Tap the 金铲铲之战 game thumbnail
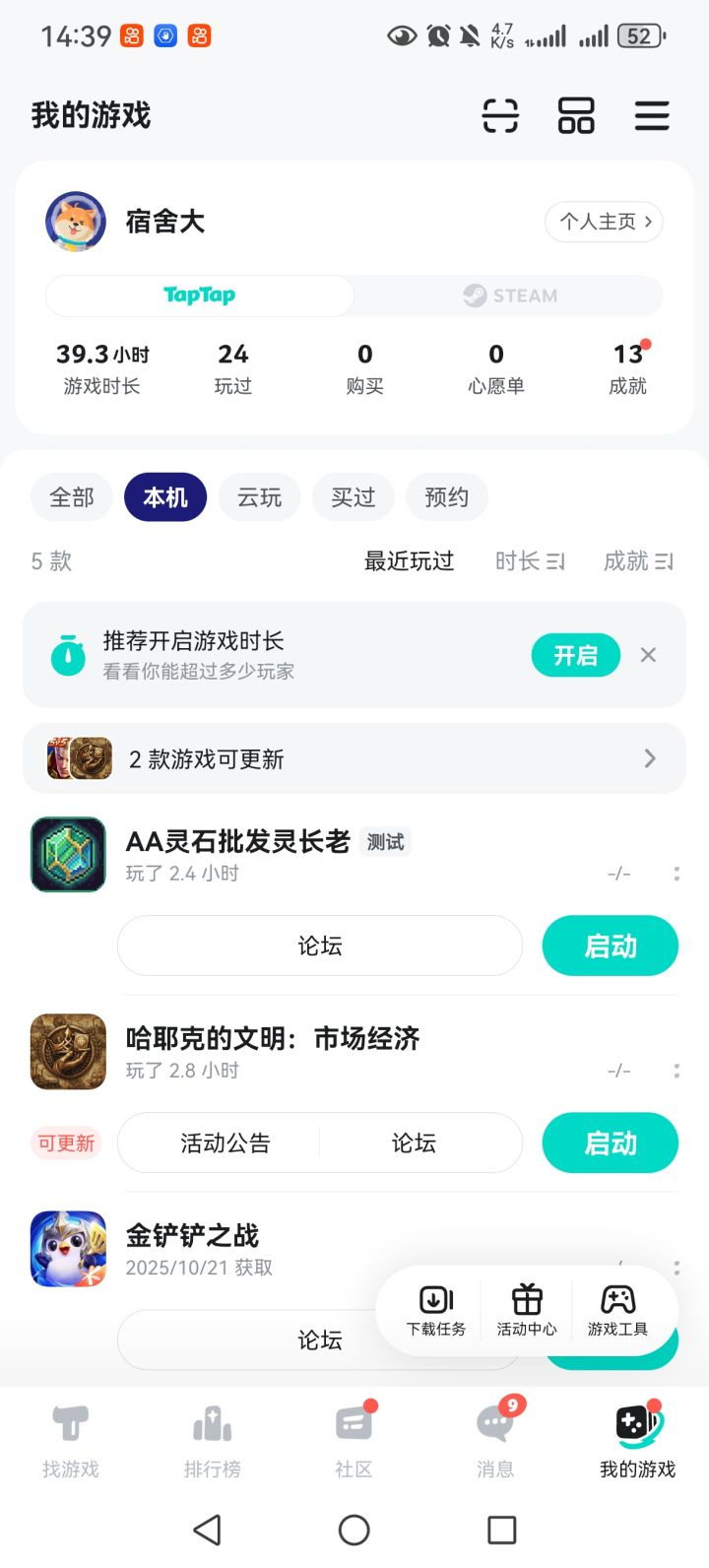 pyautogui.click(x=67, y=1248)
